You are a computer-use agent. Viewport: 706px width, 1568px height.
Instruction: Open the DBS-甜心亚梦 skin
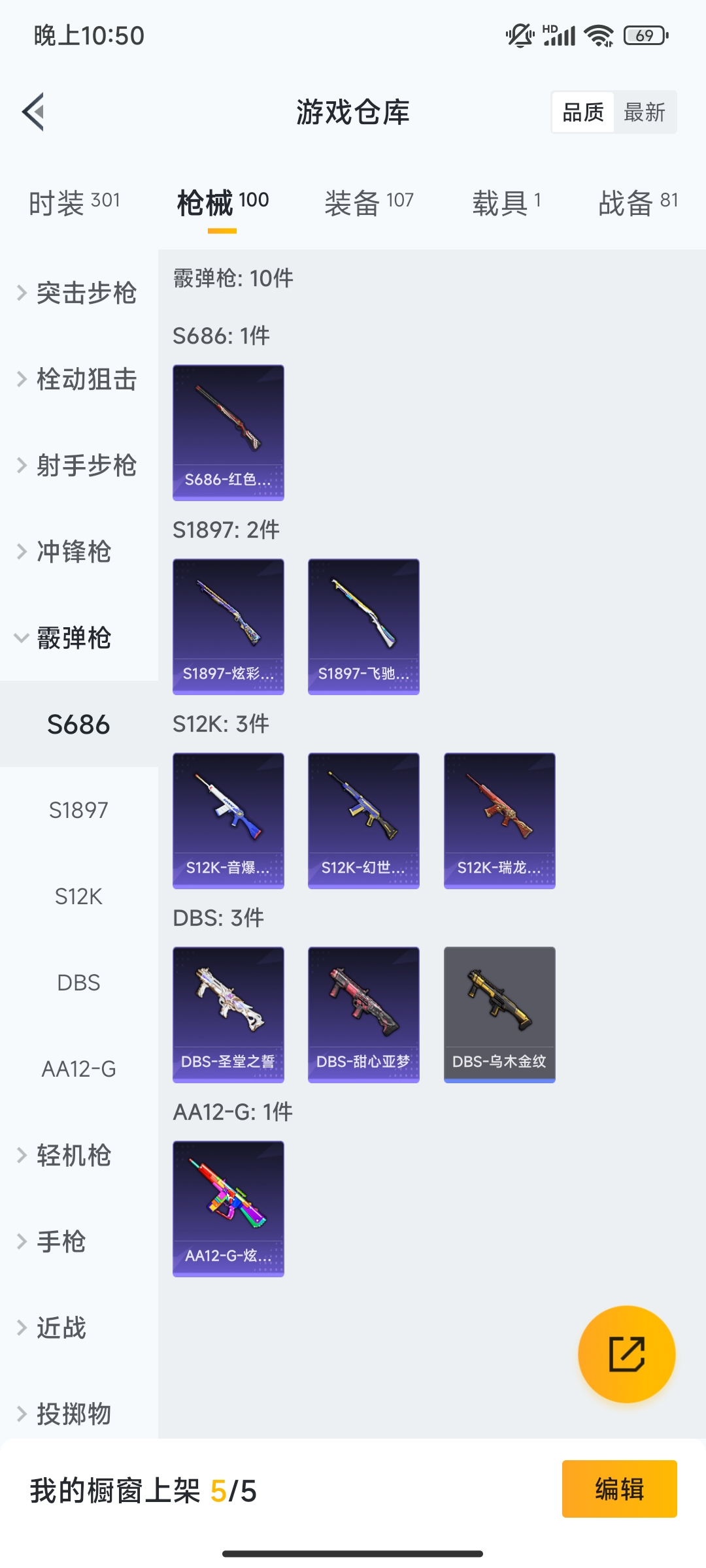tap(363, 1015)
